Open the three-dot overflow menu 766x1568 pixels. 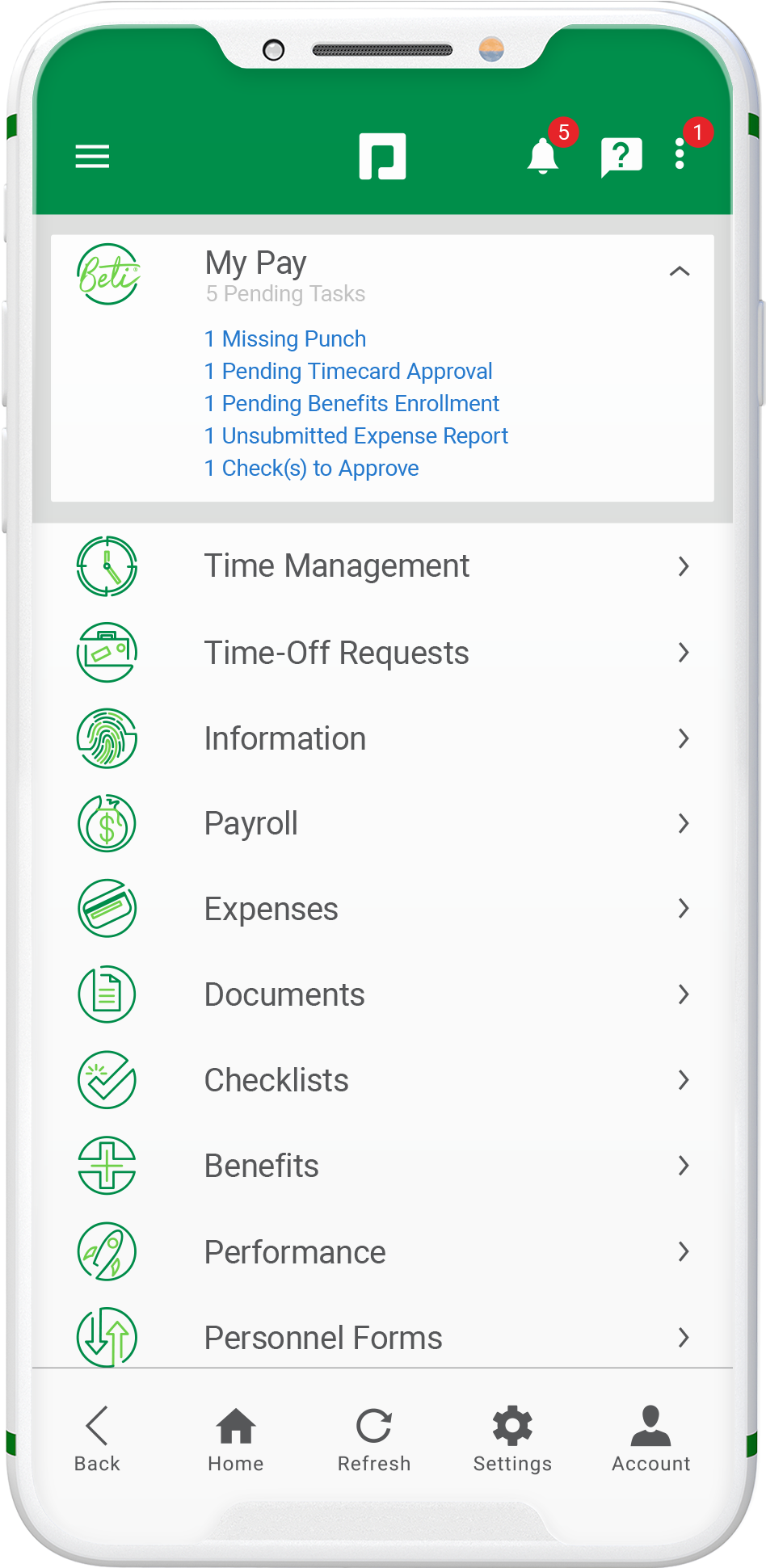[680, 153]
